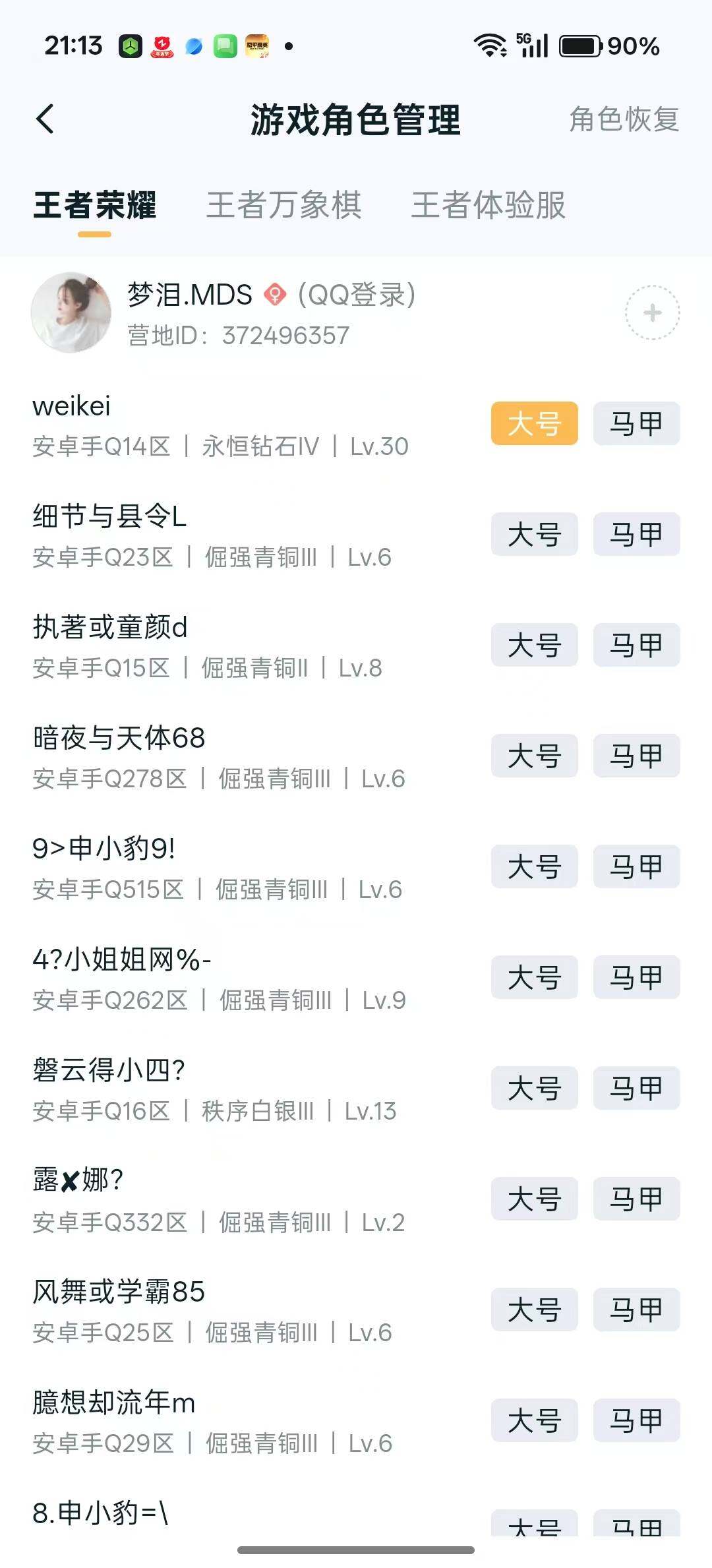This screenshot has width=712, height=1568.
Task: Tap the plus icon to add another account
Action: [651, 313]
